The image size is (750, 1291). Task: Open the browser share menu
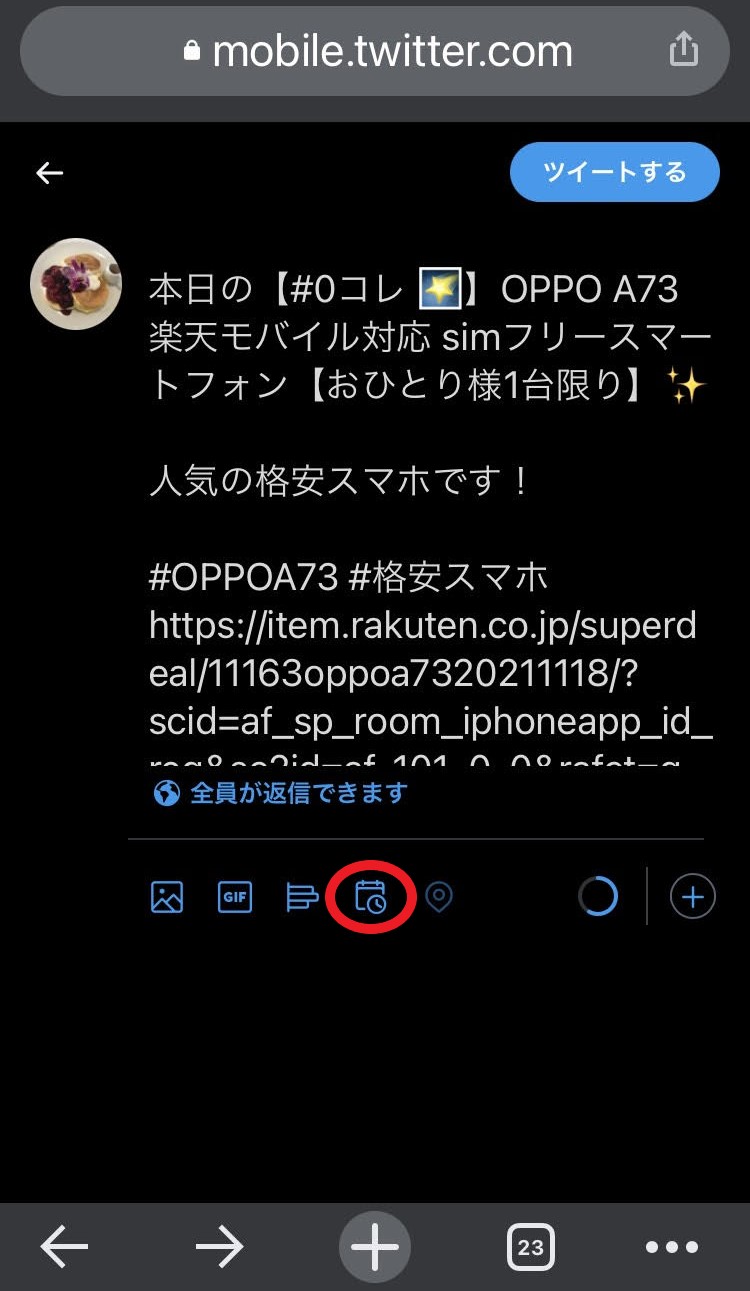(x=683, y=50)
